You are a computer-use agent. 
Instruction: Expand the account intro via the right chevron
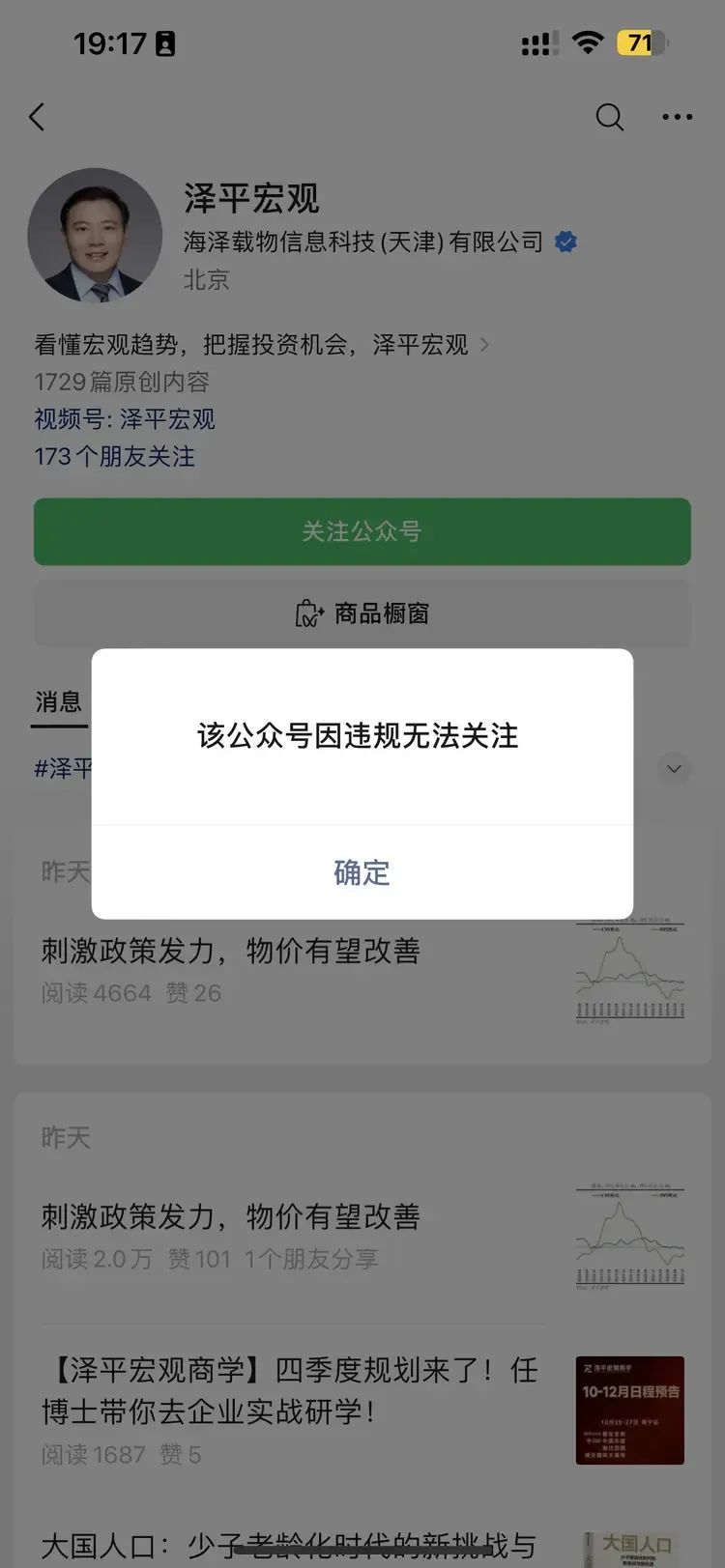[x=485, y=345]
